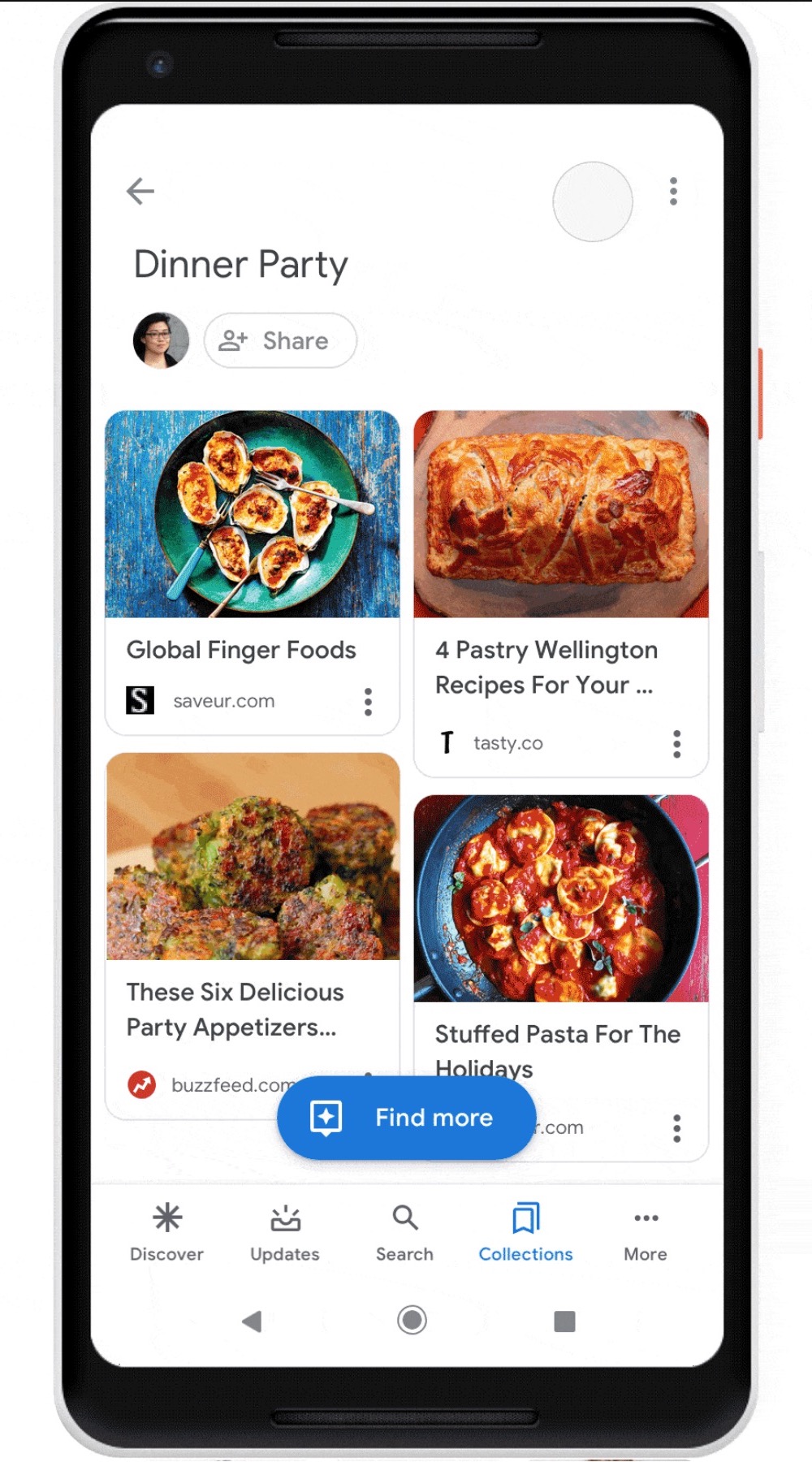Open the Global Finger Foods thumbnail image
Image resolution: width=812 pixels, height=1462 pixels.
252,513
